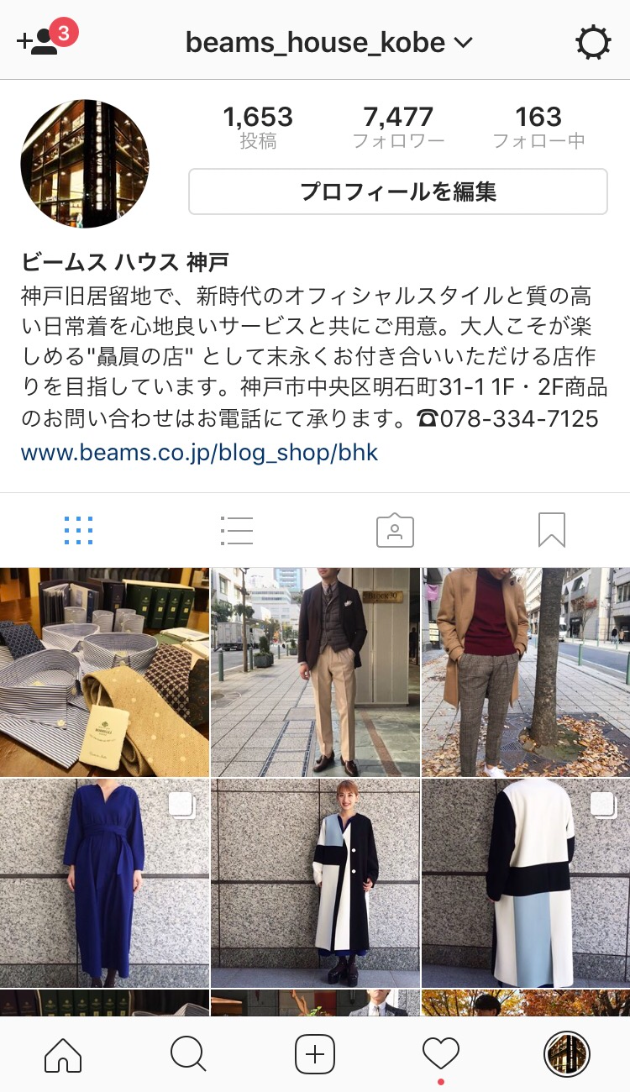Open the tagged photos tab

(395, 531)
